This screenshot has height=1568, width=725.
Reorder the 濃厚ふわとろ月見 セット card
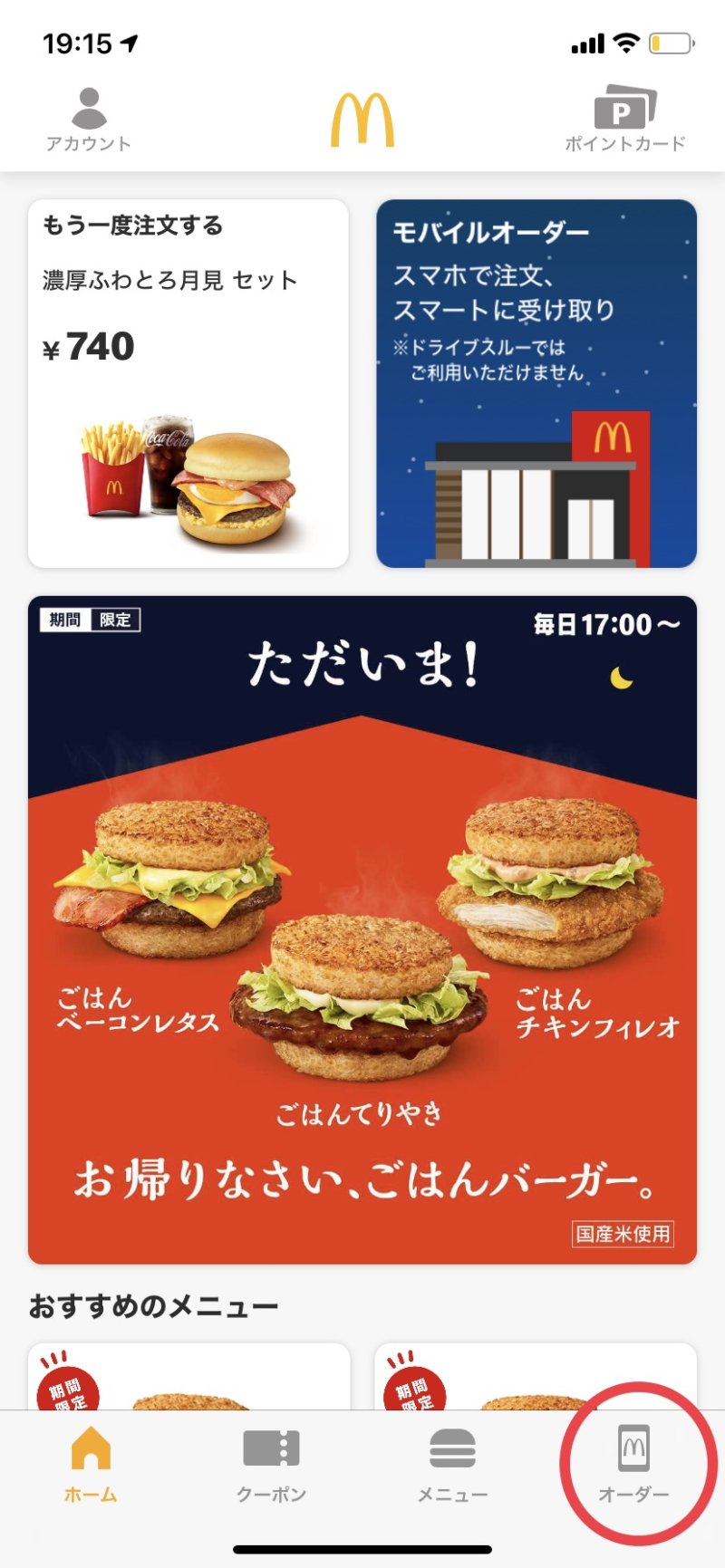(188, 384)
